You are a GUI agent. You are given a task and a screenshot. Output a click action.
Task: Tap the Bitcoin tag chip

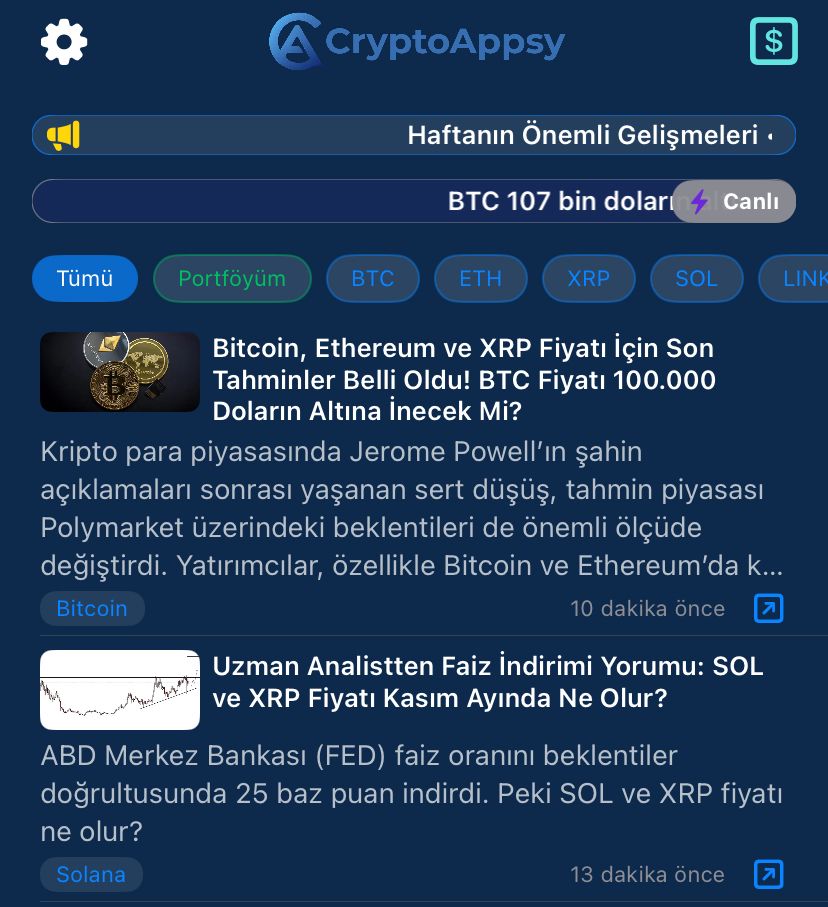[92, 608]
